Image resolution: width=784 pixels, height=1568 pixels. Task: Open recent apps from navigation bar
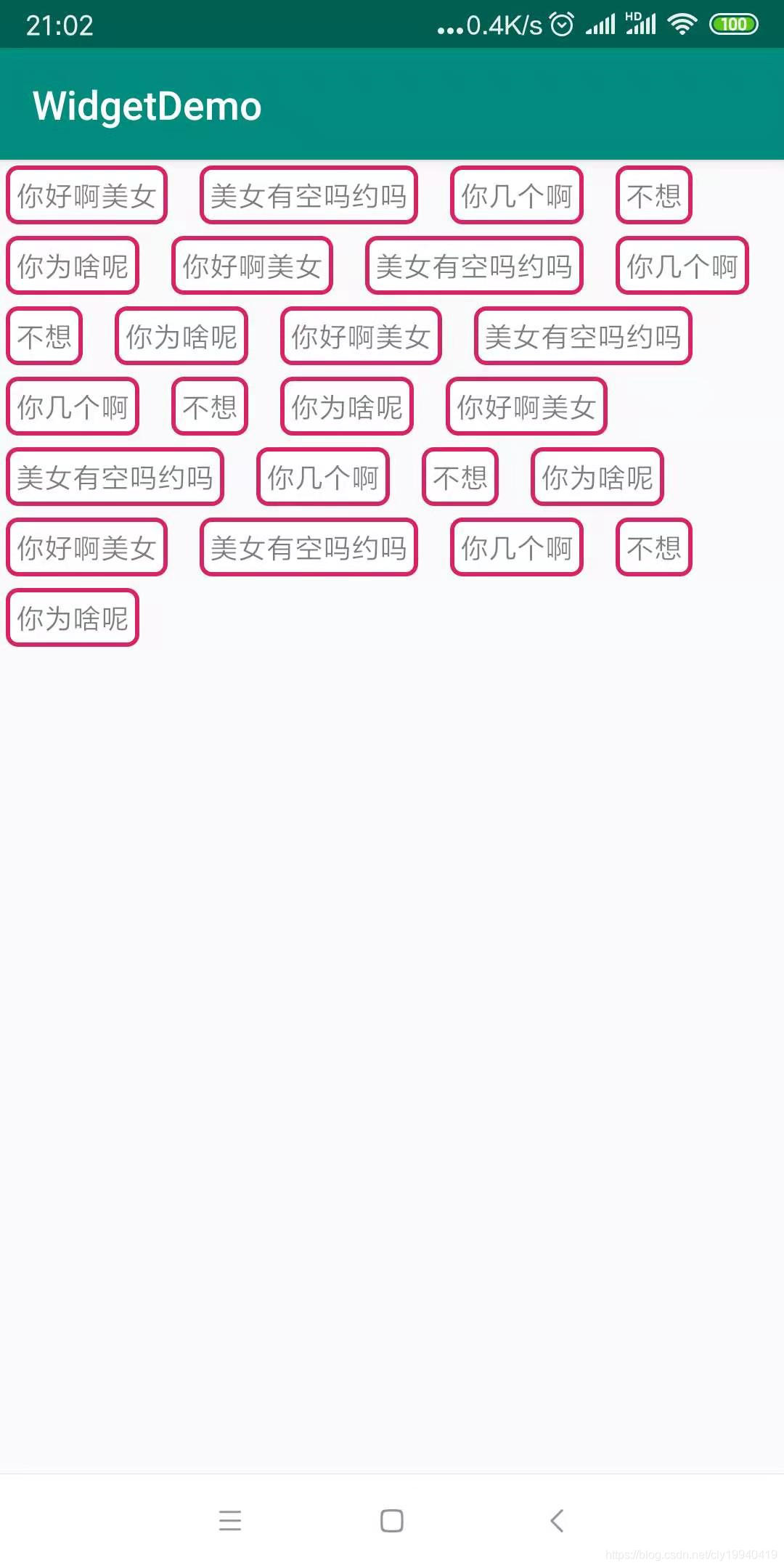coord(230,1520)
